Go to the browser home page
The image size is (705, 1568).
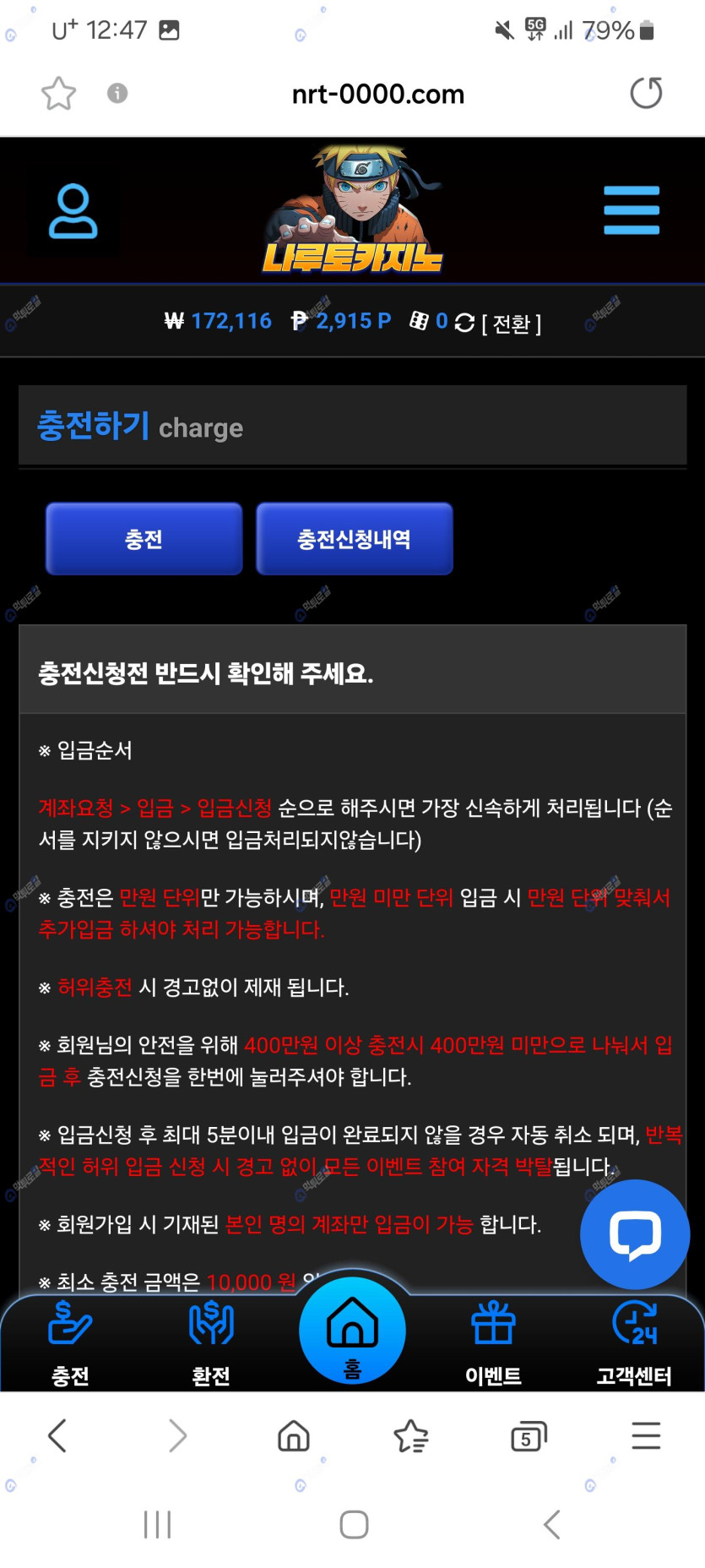pyautogui.click(x=294, y=1436)
